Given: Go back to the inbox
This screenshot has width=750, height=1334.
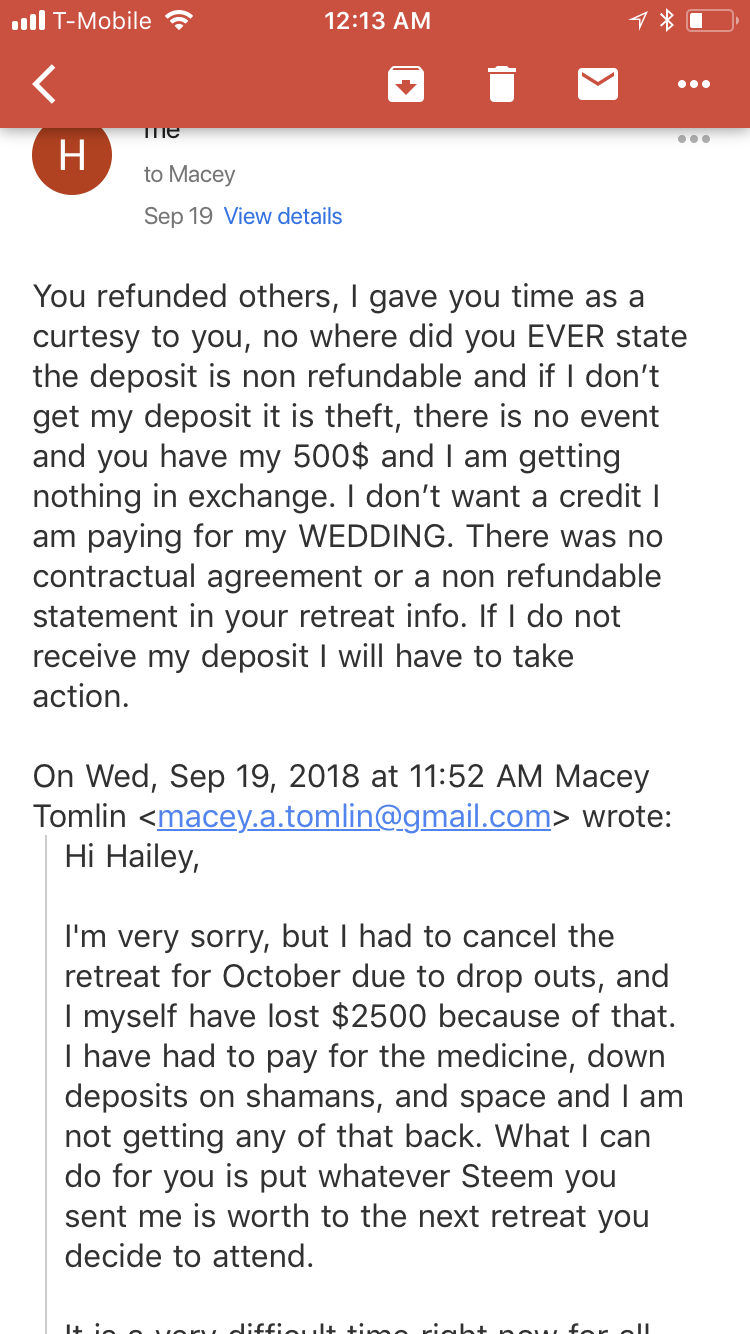Looking at the screenshot, I should coord(45,85).
